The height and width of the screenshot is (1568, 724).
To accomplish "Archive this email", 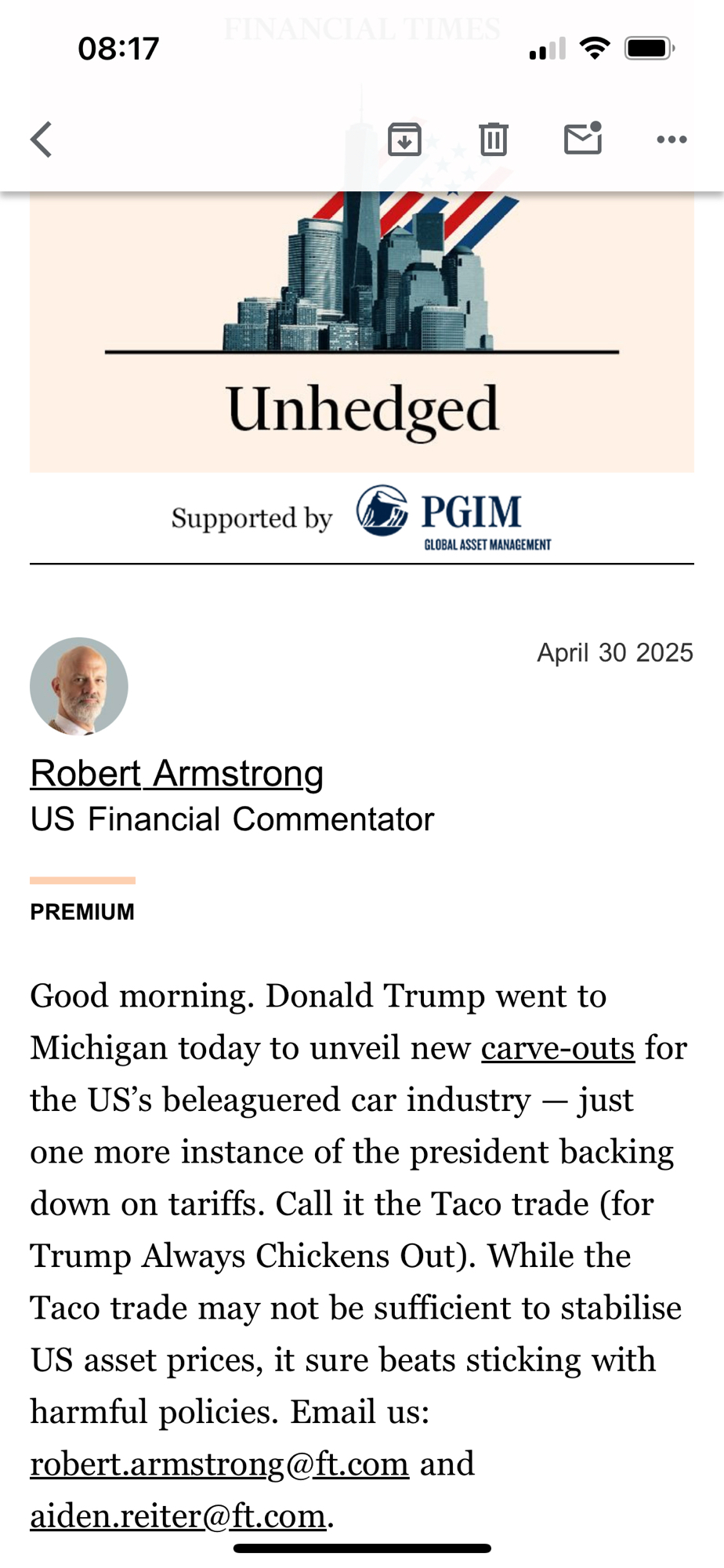I will coord(404,140).
